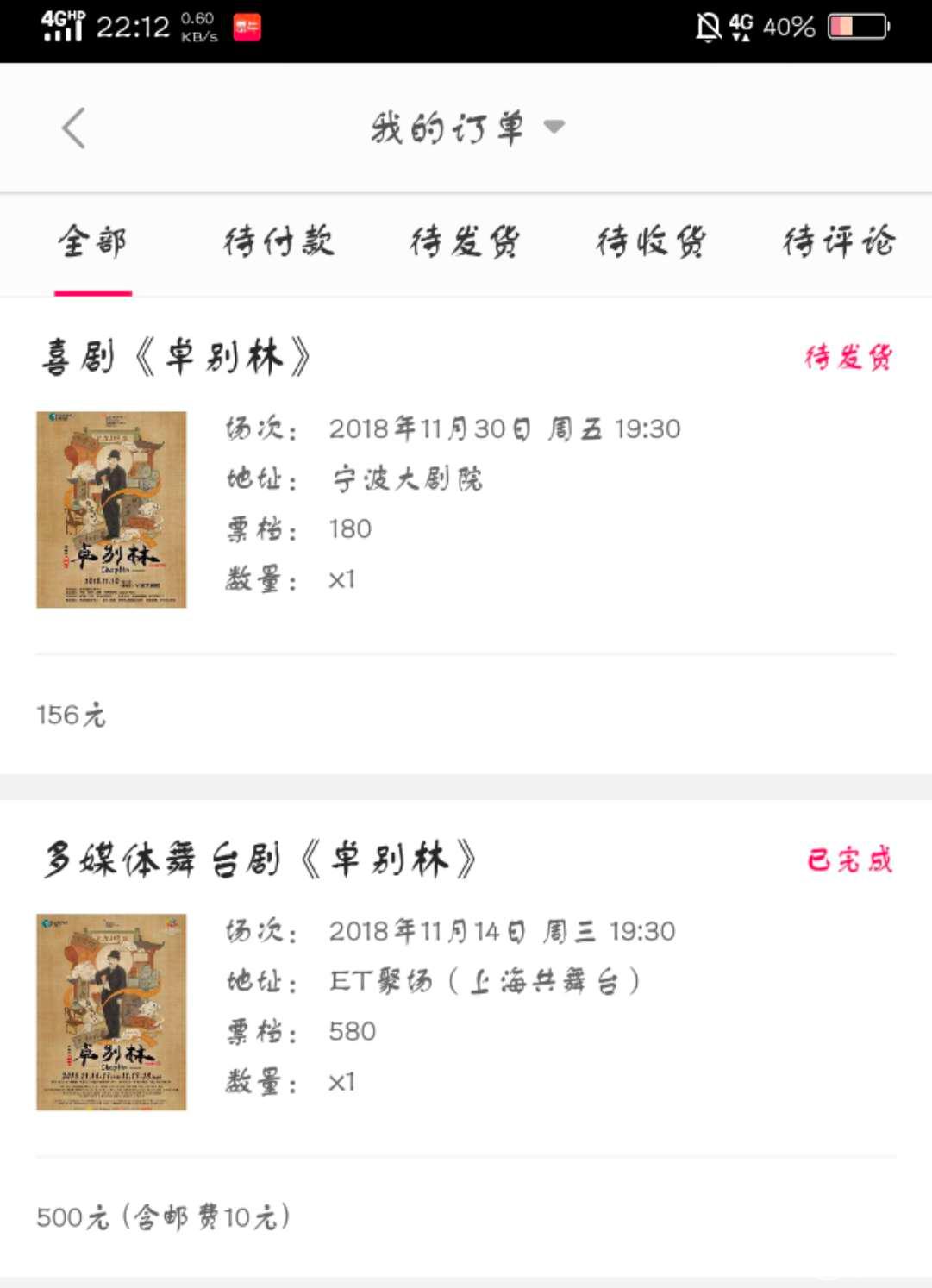Open the 喜剧《卓别林》 order at 宁波大剧院
The image size is (932, 1288).
[466, 509]
